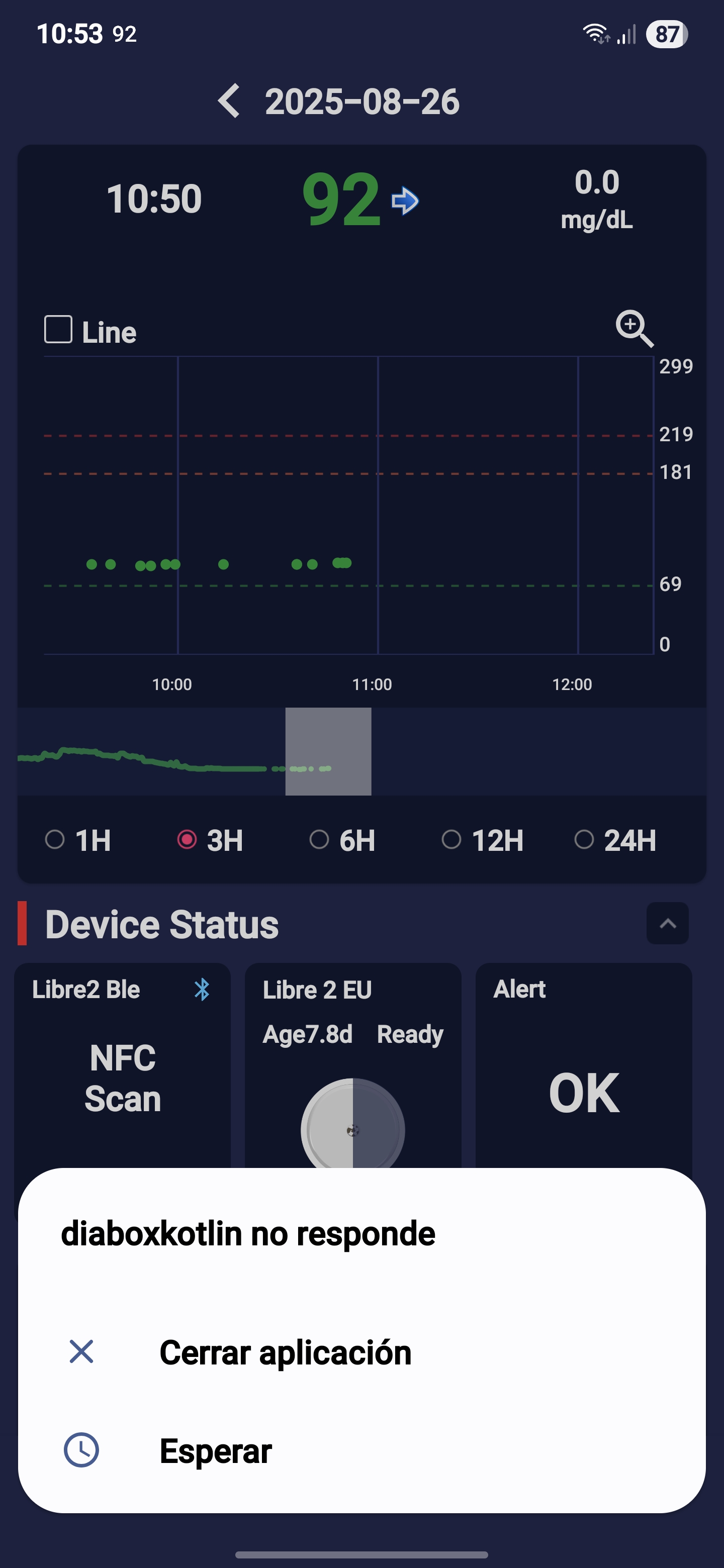Open the Libre 2 EU sensor card

(353, 1066)
